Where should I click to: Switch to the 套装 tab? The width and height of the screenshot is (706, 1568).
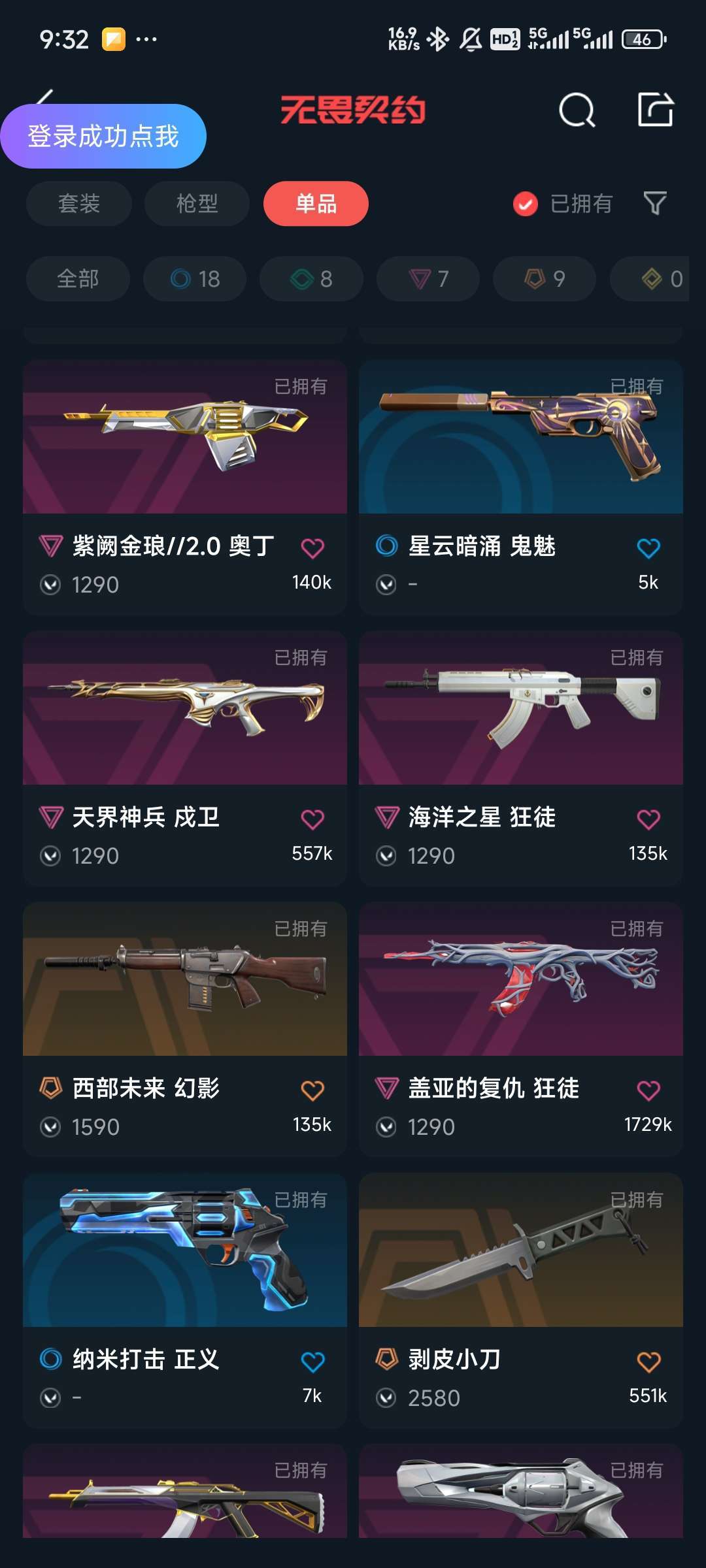(79, 203)
